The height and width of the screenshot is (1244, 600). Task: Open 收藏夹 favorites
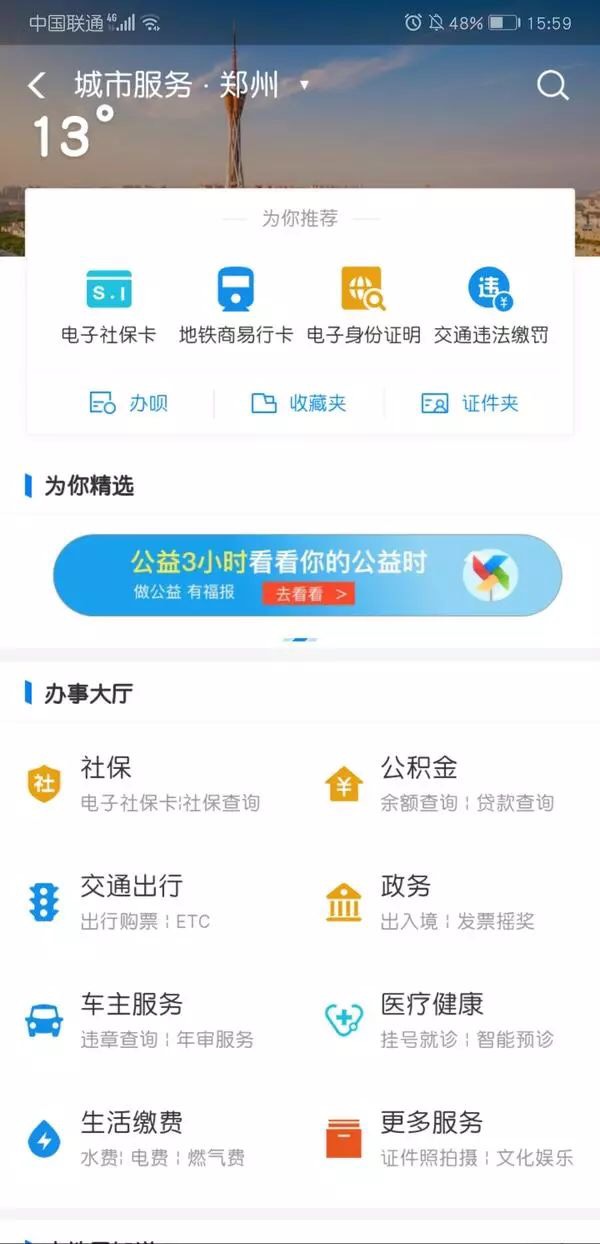pos(298,404)
